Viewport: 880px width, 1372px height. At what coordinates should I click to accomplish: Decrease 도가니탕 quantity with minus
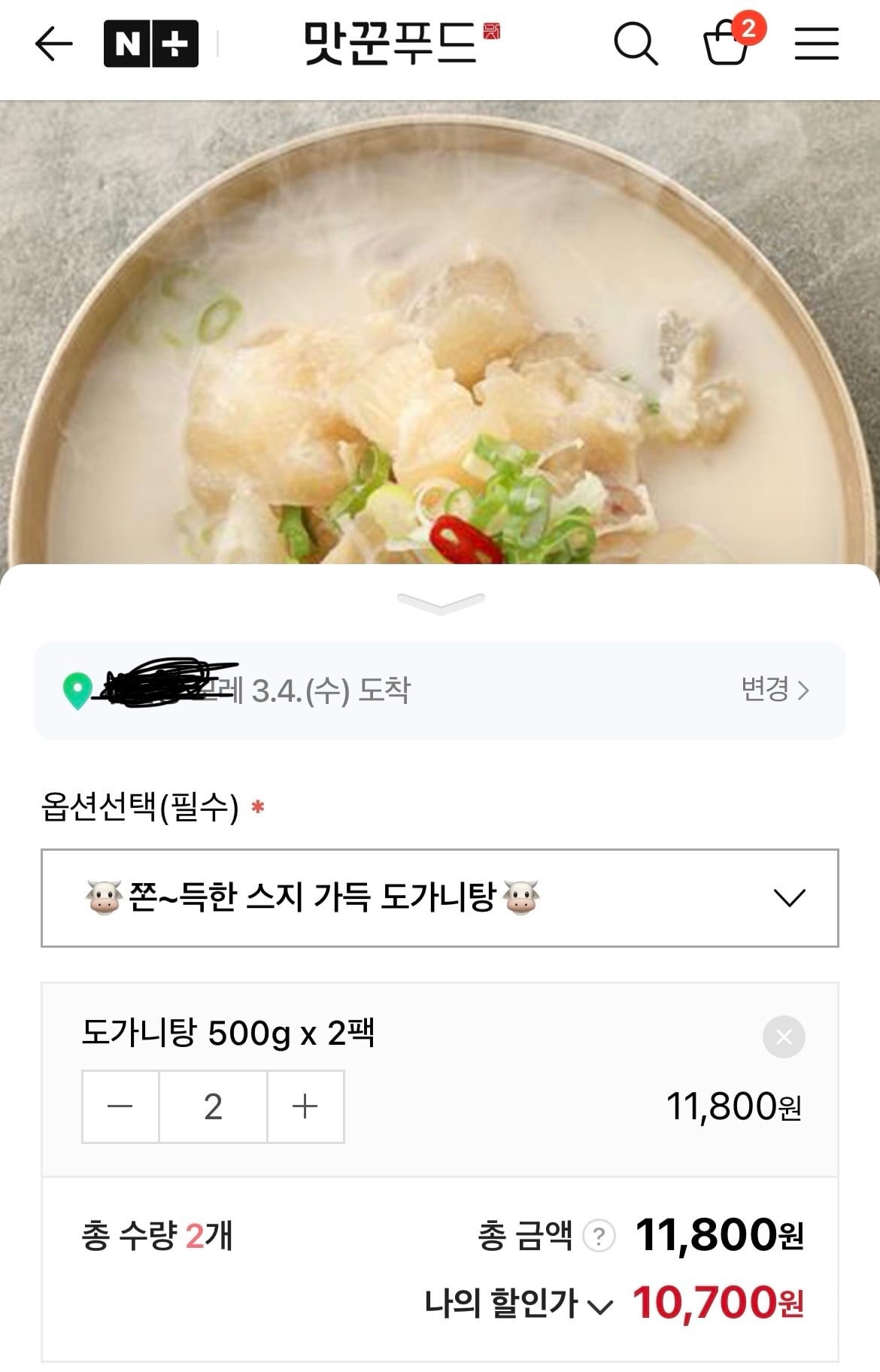[x=120, y=1106]
